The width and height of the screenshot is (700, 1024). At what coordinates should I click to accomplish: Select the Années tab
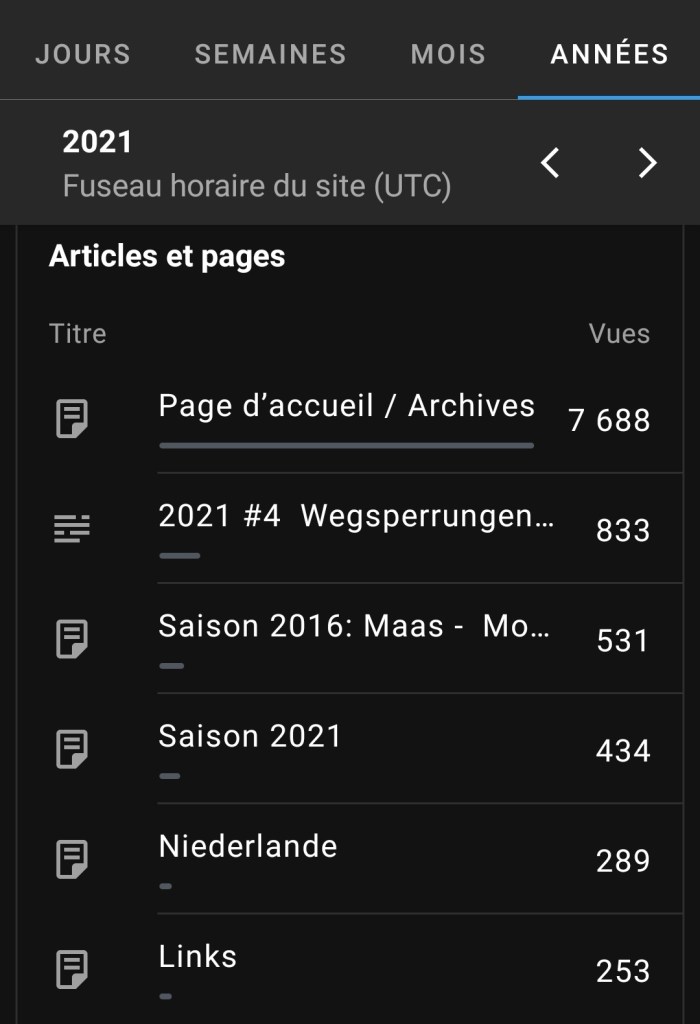(x=609, y=54)
